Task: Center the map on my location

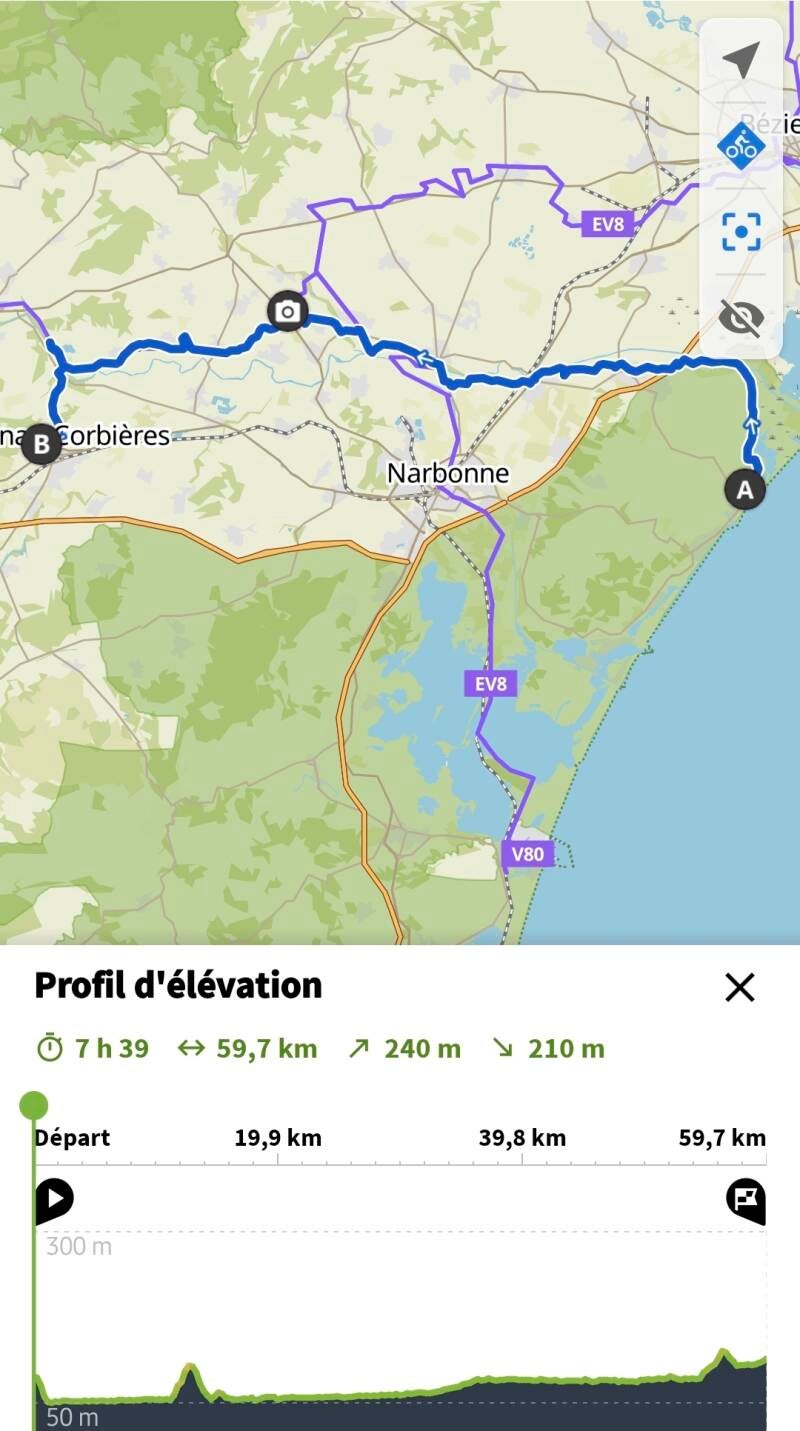Action: click(x=740, y=61)
